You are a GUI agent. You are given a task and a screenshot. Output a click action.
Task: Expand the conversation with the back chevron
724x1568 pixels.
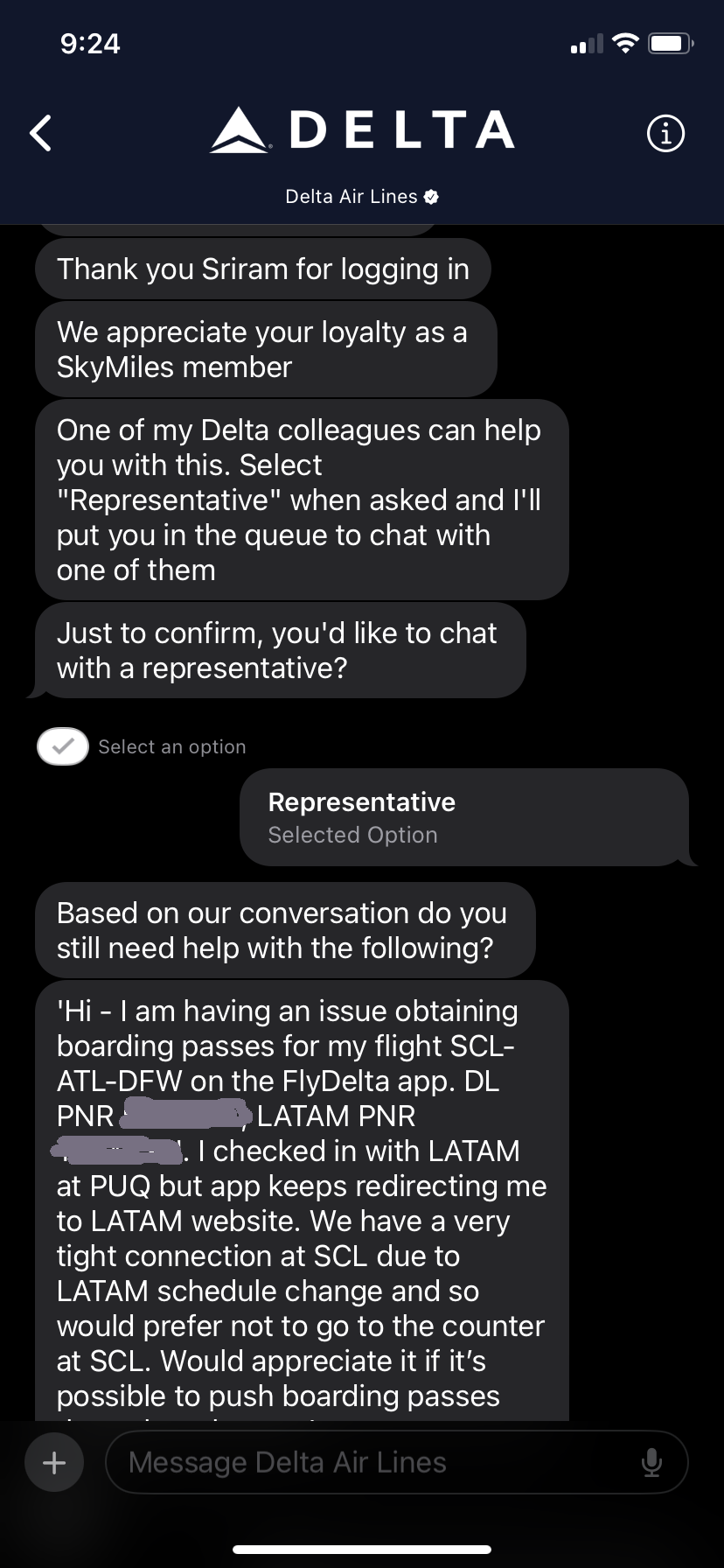[x=39, y=133]
